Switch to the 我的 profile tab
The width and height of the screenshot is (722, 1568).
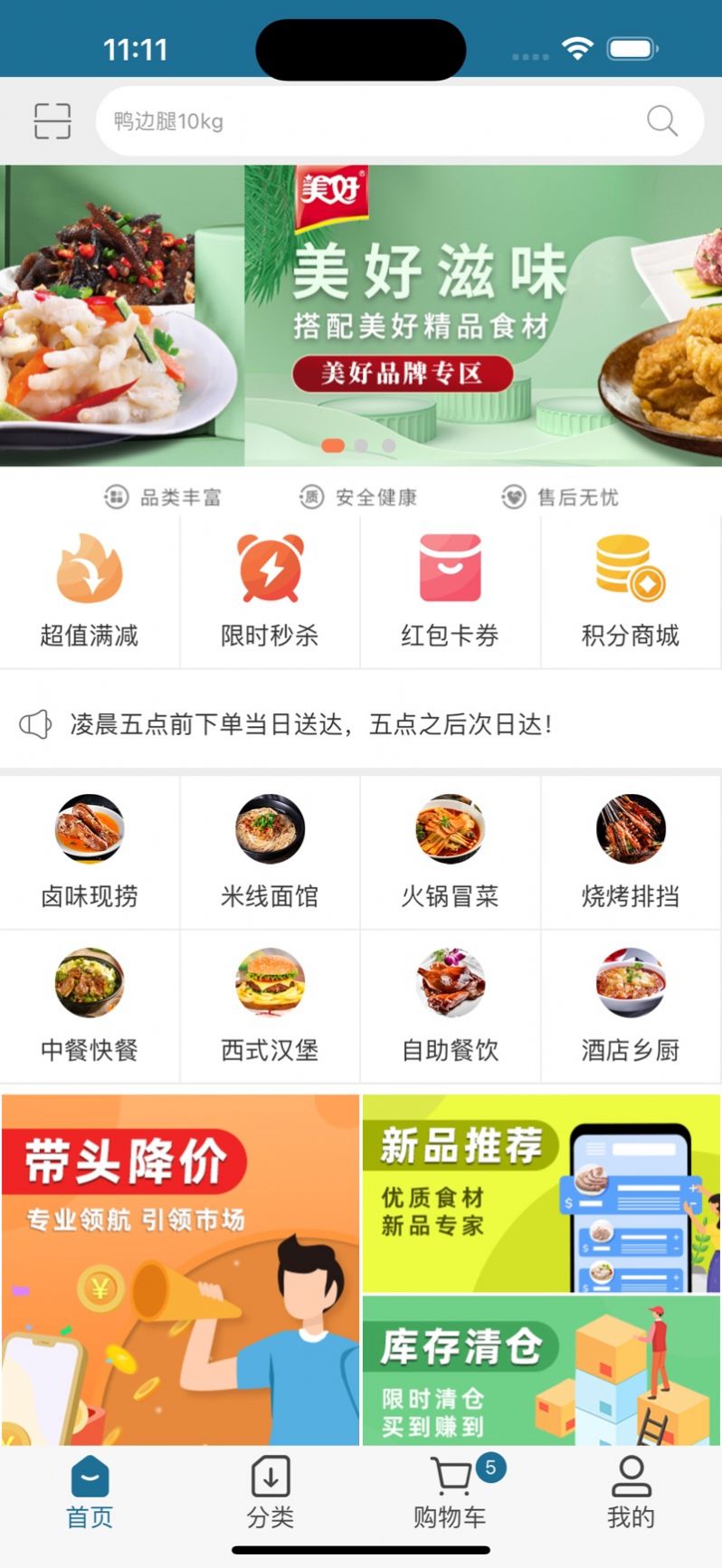[x=630, y=1489]
